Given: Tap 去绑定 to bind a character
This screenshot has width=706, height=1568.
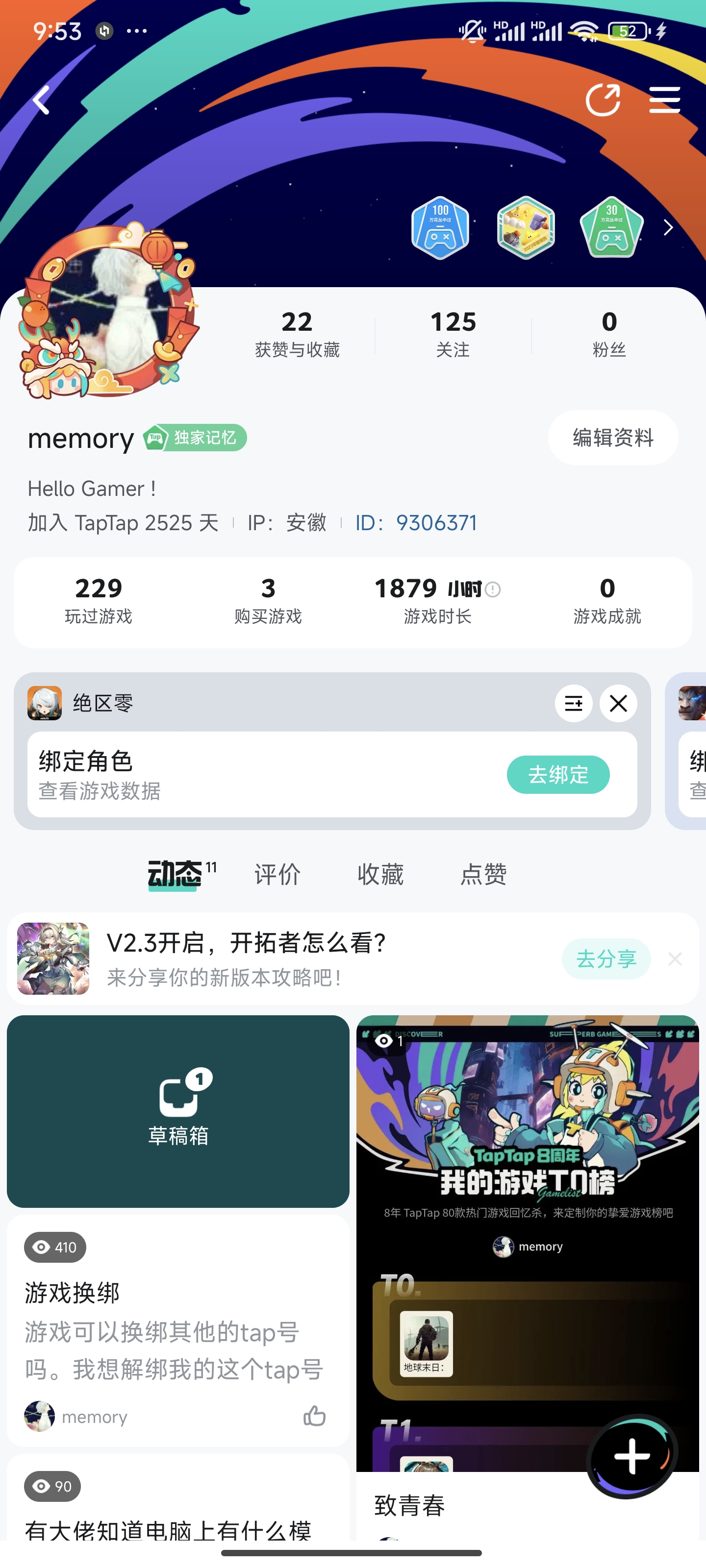Looking at the screenshot, I should pos(557,774).
